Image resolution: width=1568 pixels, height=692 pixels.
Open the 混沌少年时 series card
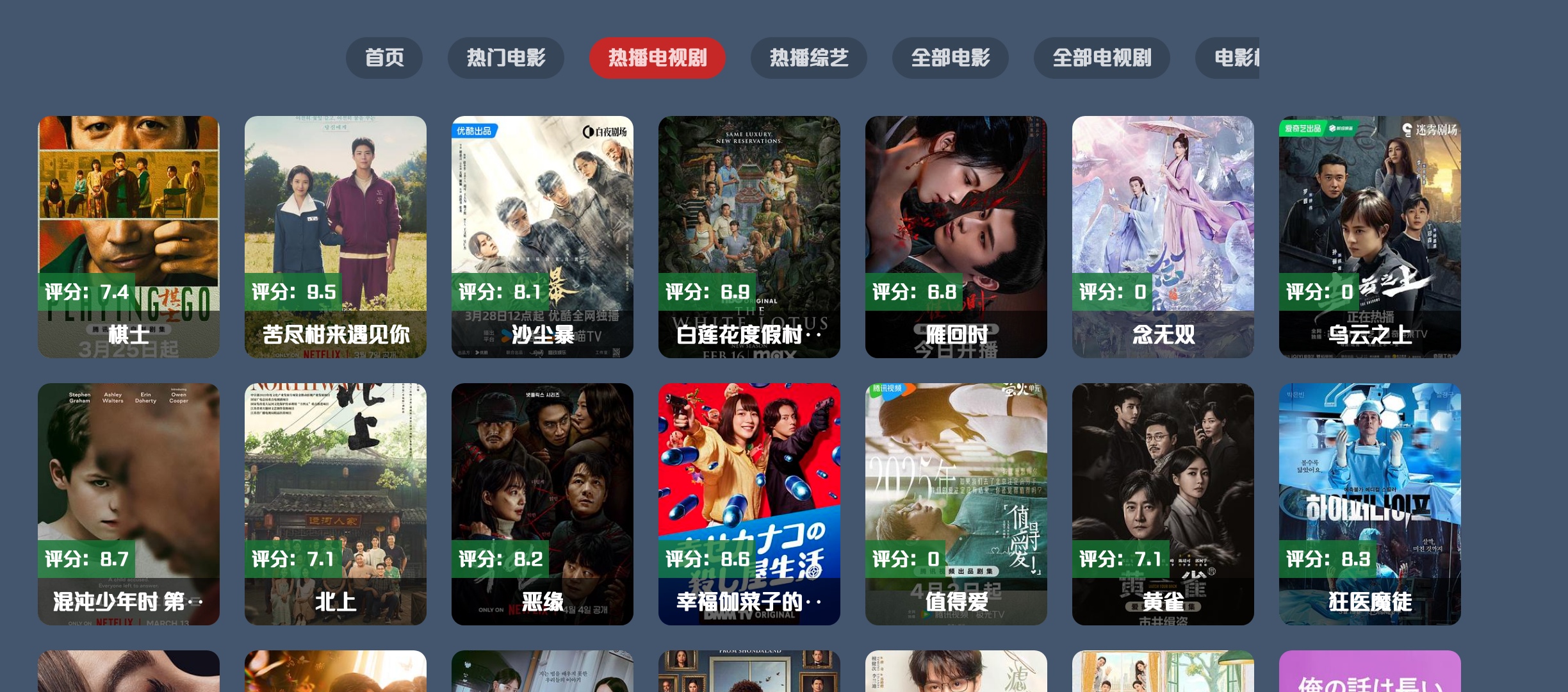[x=128, y=504]
